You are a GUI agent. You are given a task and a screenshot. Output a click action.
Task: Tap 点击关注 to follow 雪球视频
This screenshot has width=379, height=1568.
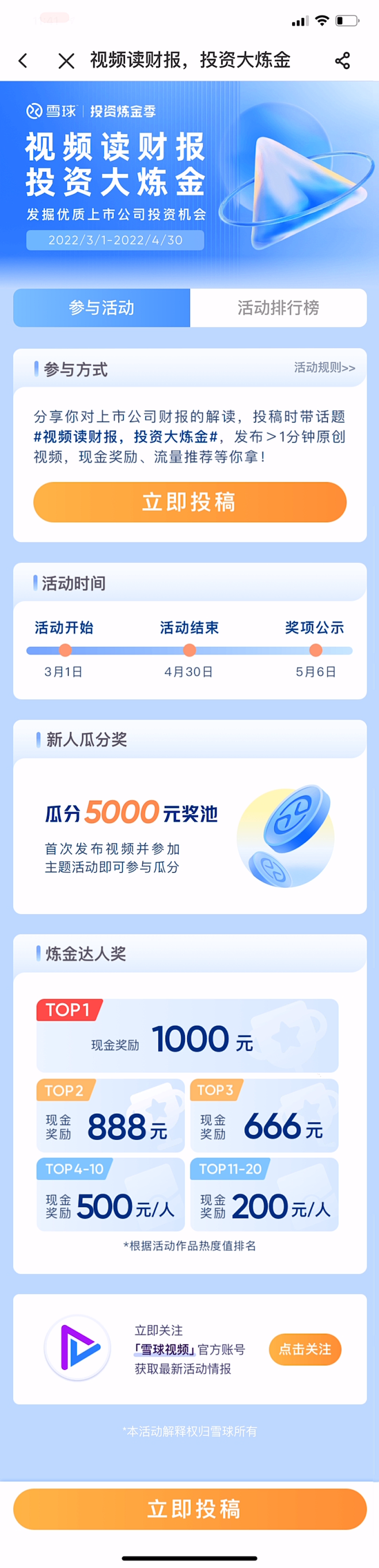pyautogui.click(x=305, y=1349)
